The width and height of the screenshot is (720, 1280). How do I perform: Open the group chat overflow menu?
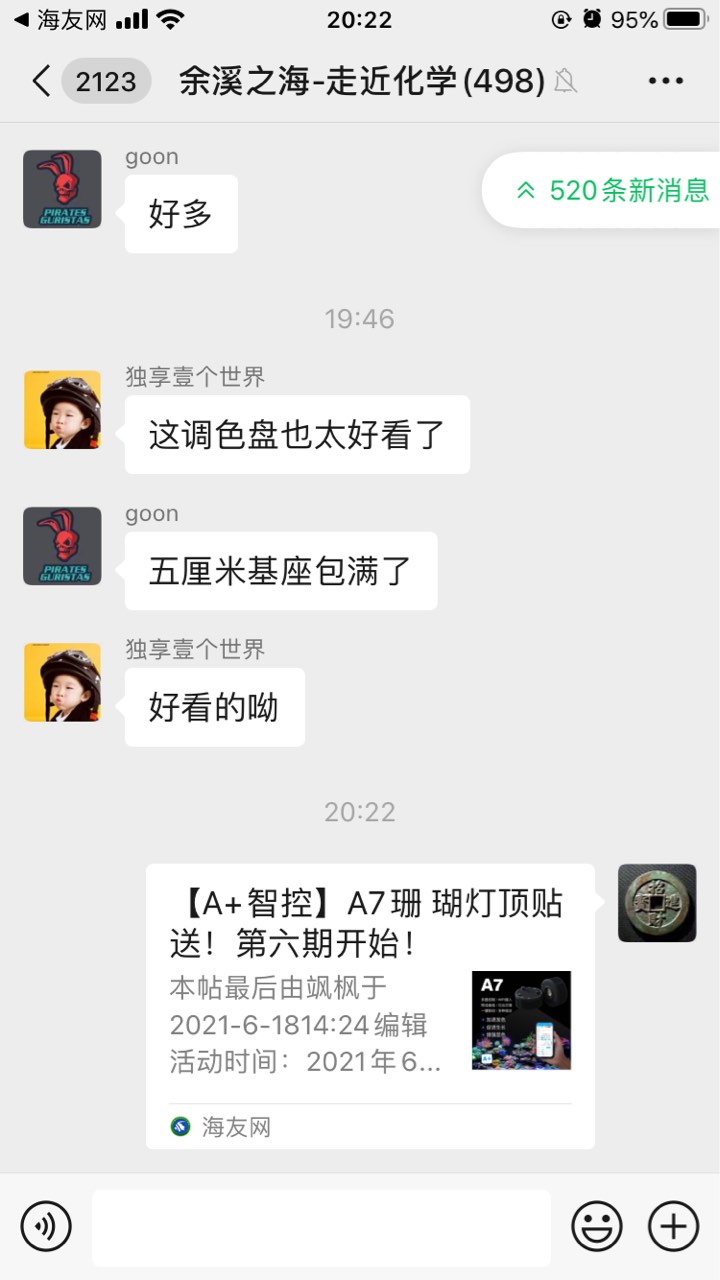click(x=665, y=81)
